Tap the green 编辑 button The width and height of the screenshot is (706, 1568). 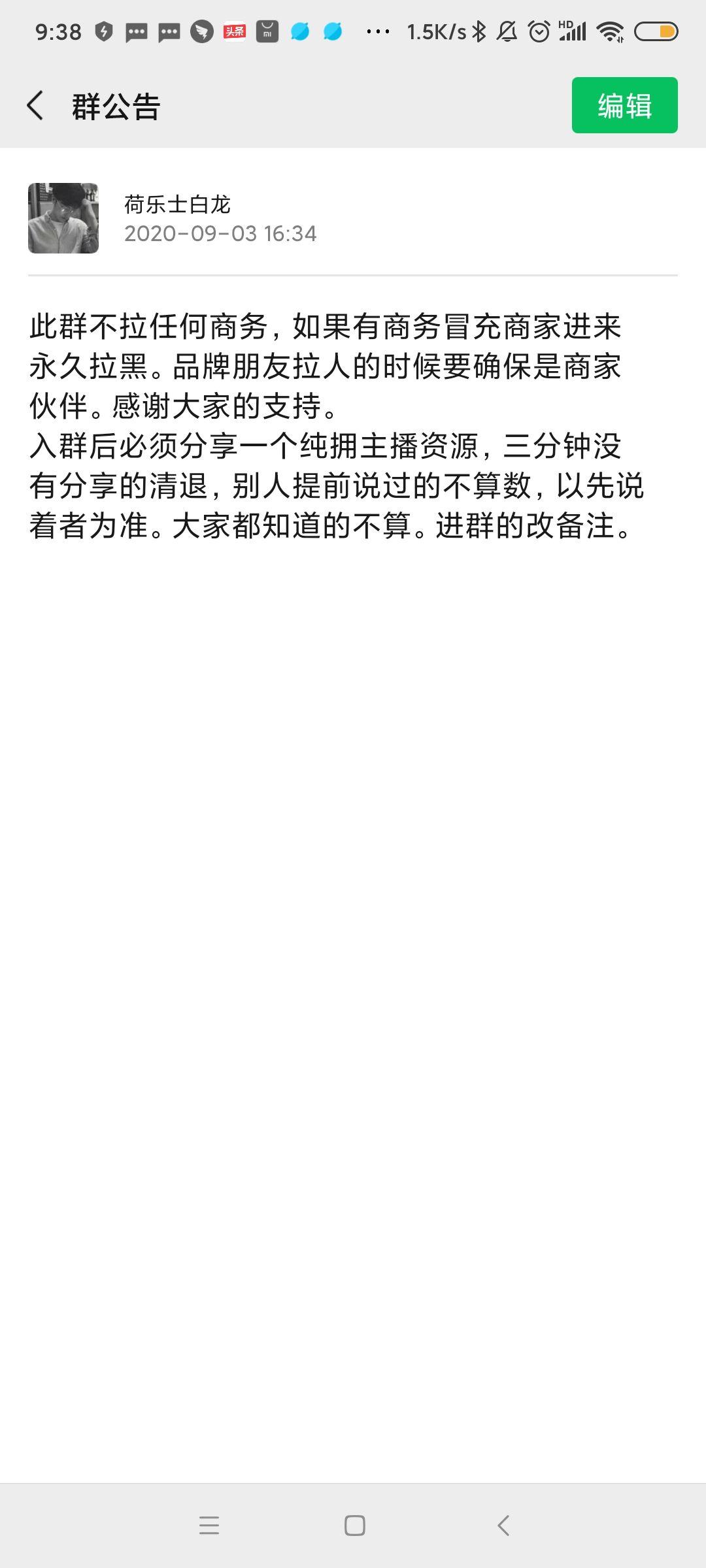pyautogui.click(x=624, y=105)
